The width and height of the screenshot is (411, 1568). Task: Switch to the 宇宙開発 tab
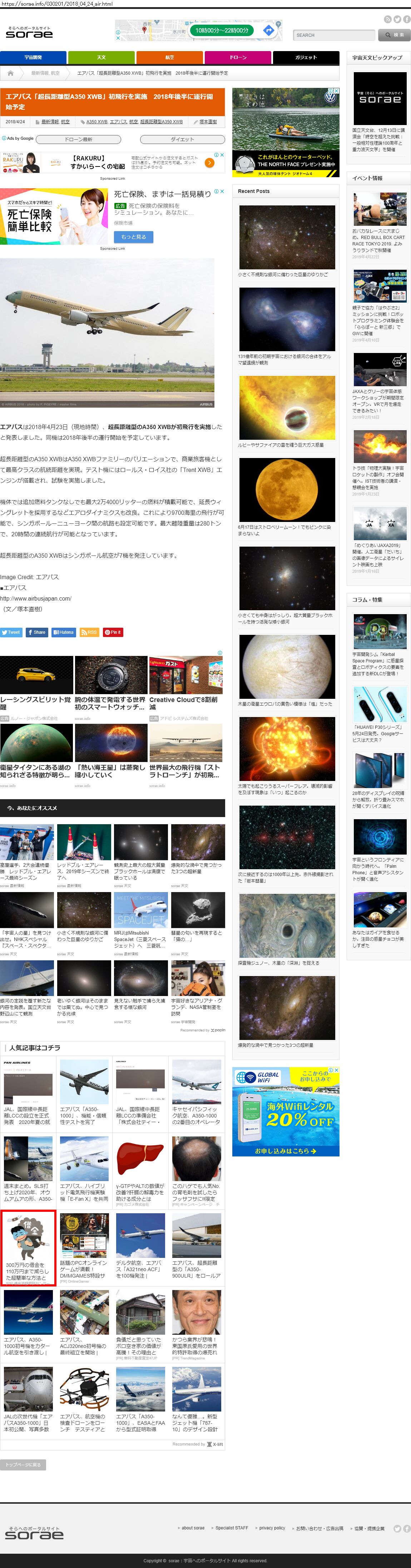coord(34,57)
